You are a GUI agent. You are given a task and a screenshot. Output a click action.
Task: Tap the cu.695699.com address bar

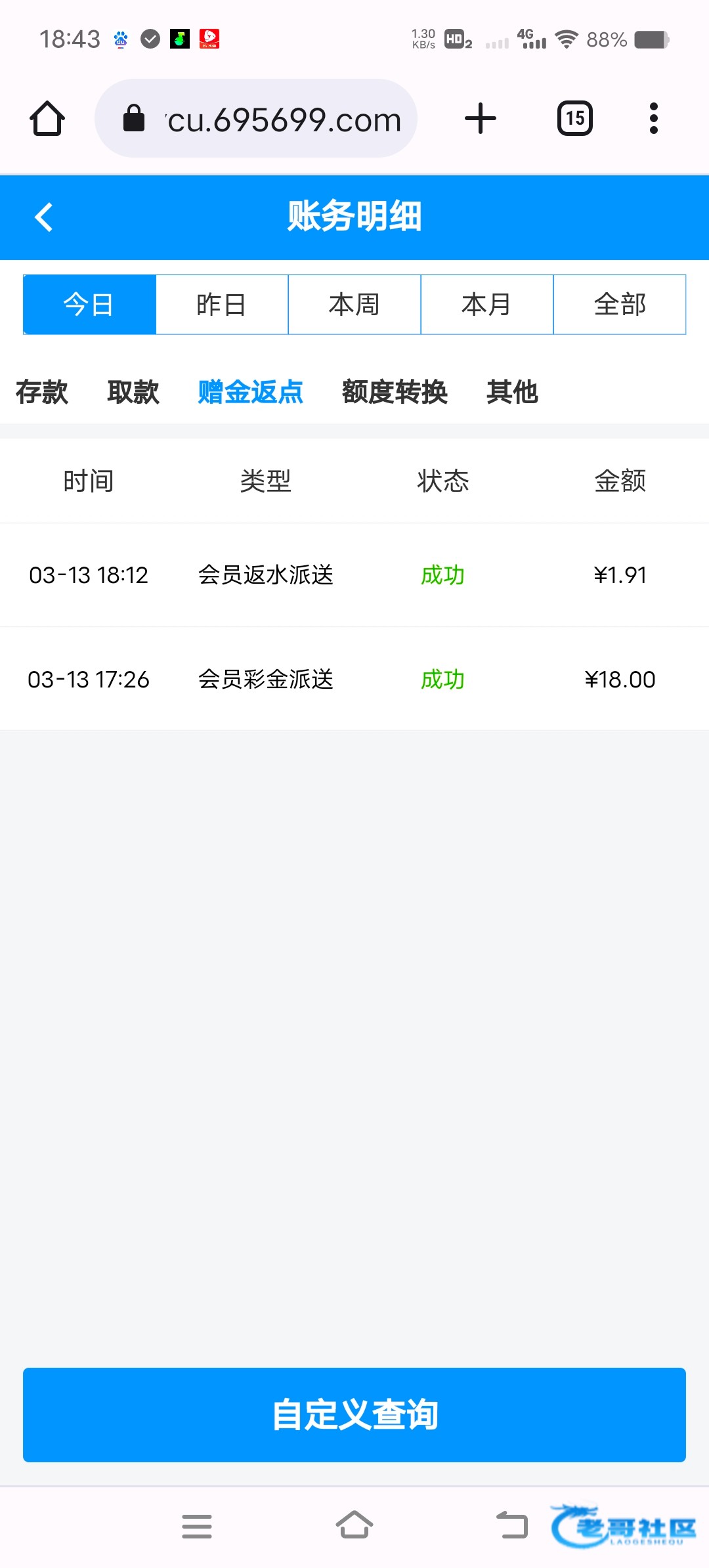256,119
